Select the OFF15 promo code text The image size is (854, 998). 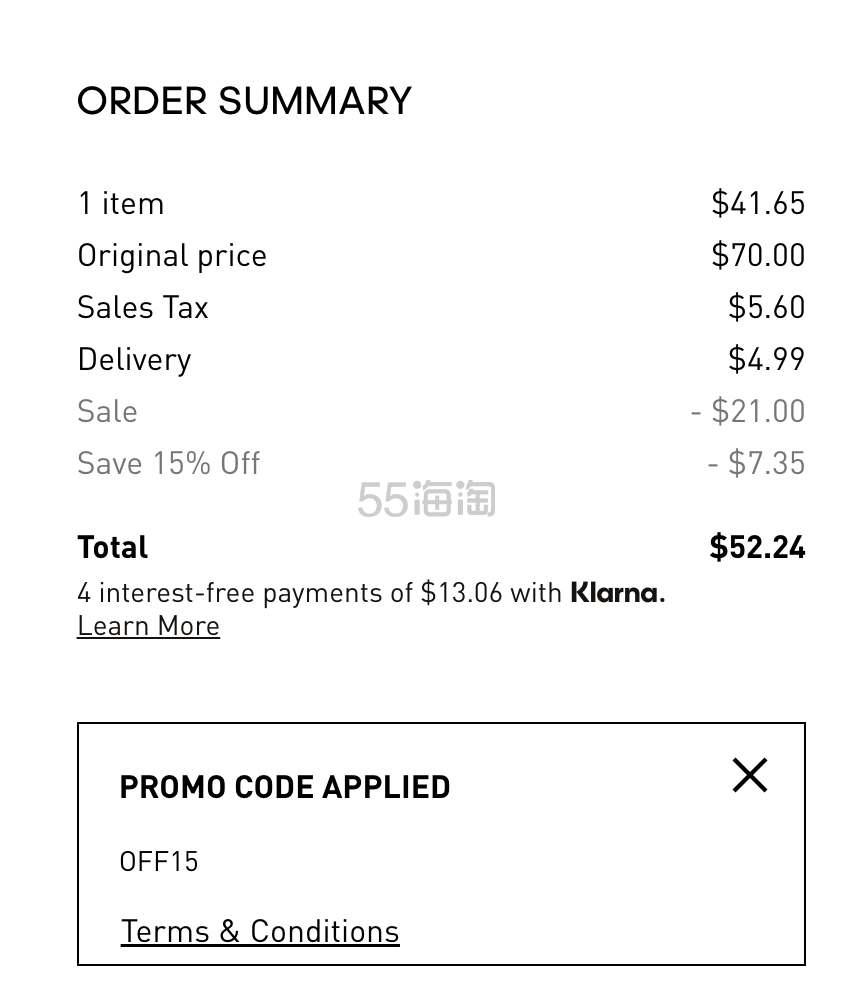tap(159, 861)
